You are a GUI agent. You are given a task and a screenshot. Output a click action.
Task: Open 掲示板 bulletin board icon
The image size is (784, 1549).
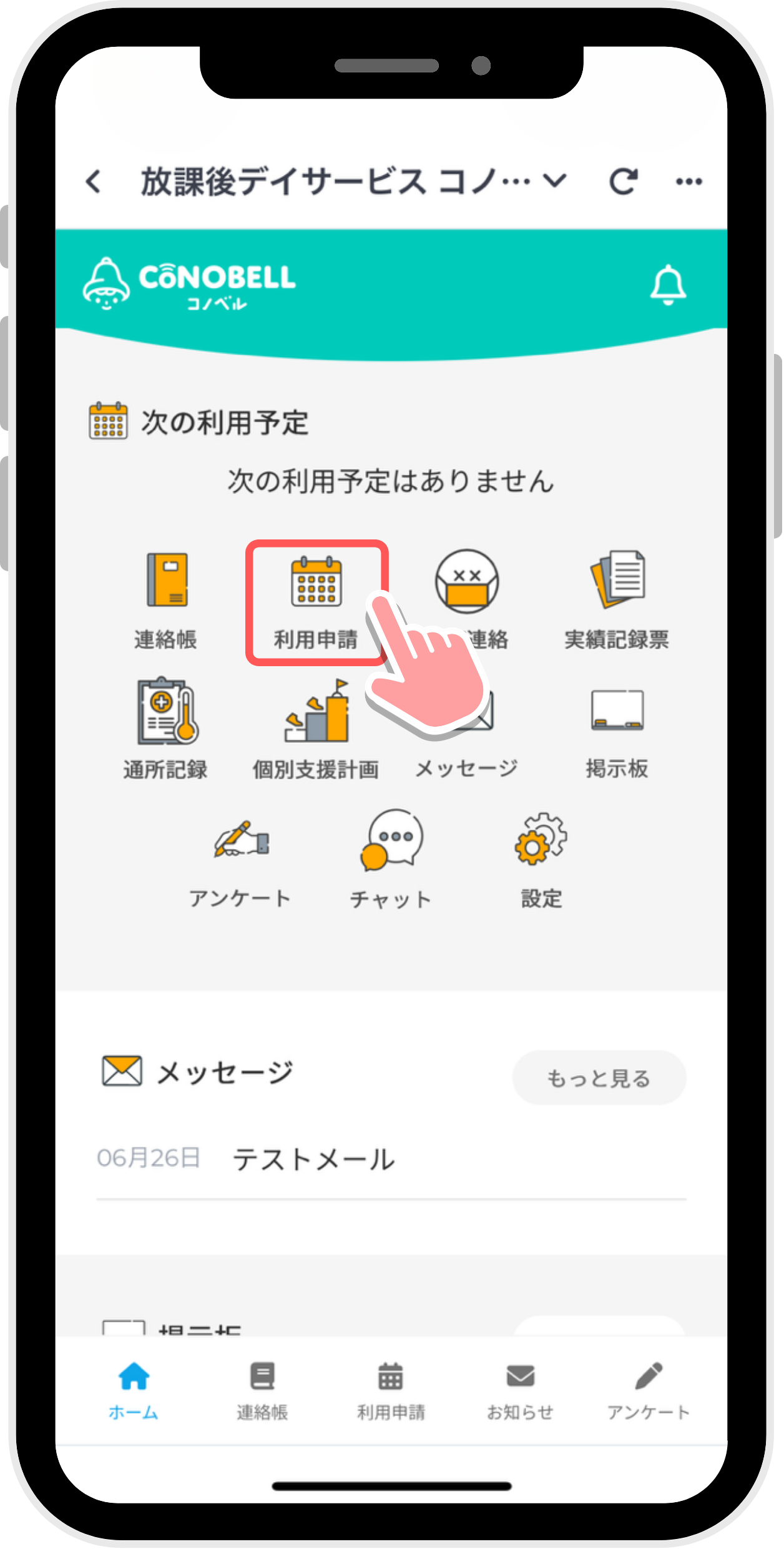pos(617,729)
